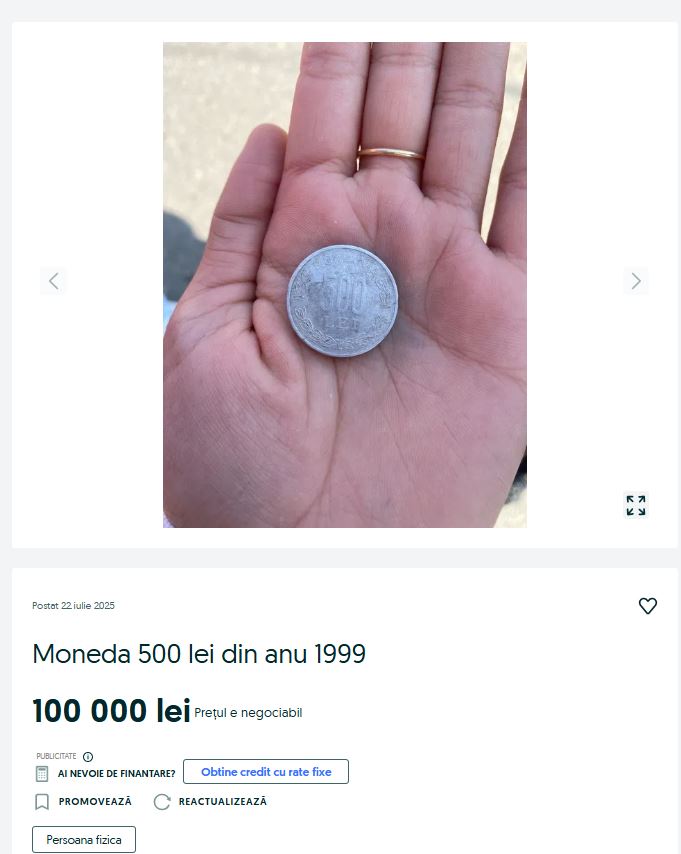Select Promovează to promote the ad
Viewport: 681px width, 854px height.
(x=84, y=802)
